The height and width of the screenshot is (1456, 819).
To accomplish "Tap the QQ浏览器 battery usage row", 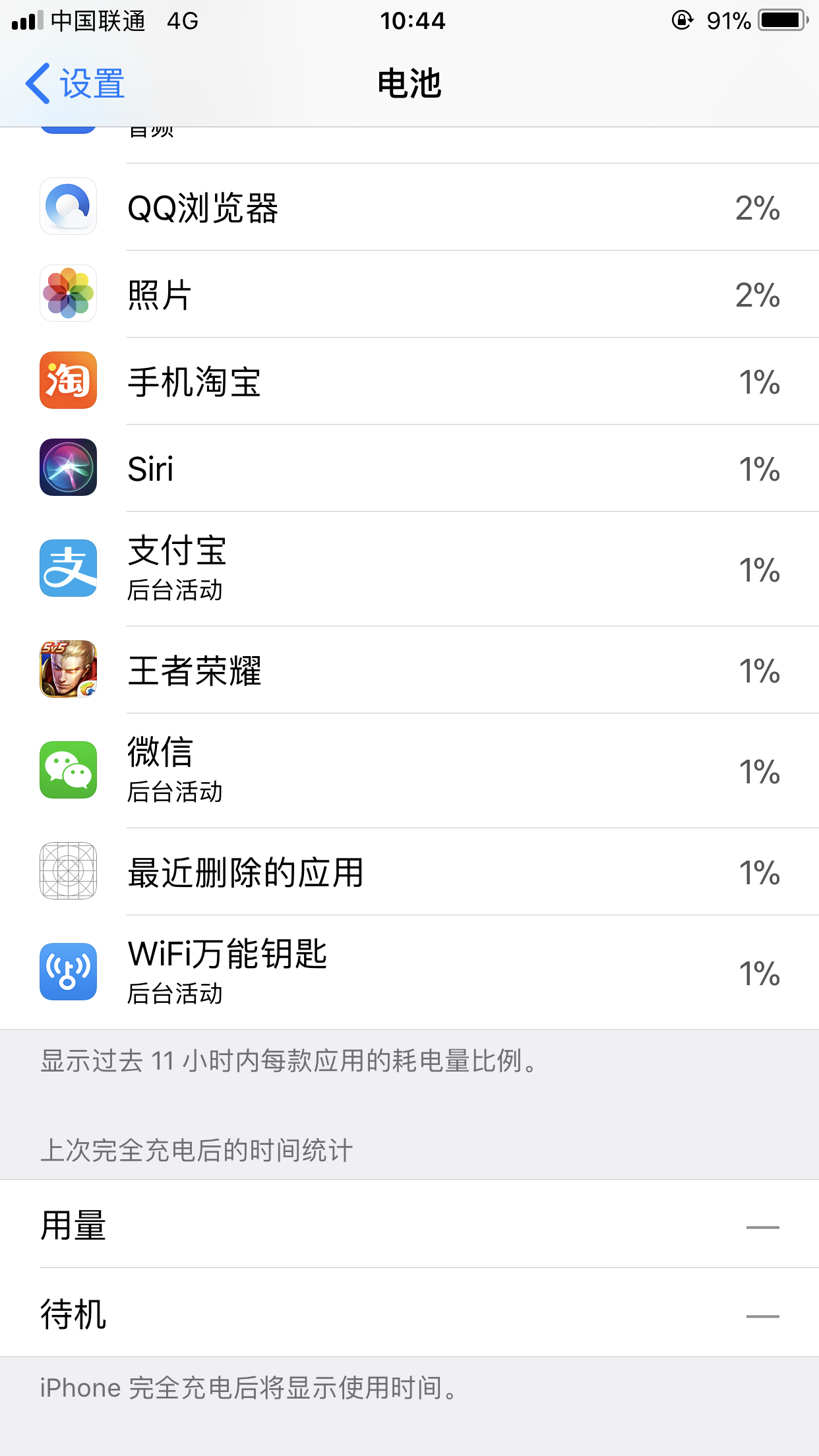I will pos(409,208).
